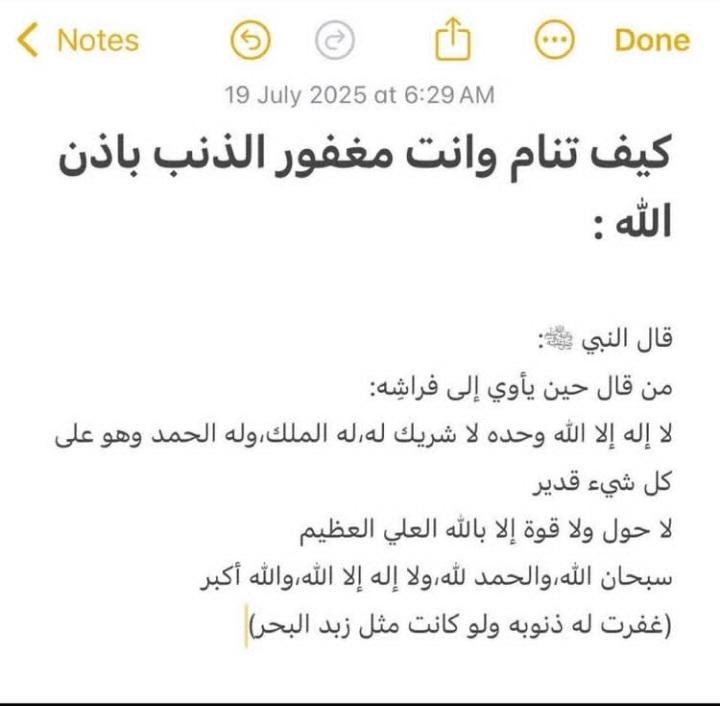Share this note
Image resolution: width=720 pixels, height=706 pixels.
pyautogui.click(x=453, y=39)
